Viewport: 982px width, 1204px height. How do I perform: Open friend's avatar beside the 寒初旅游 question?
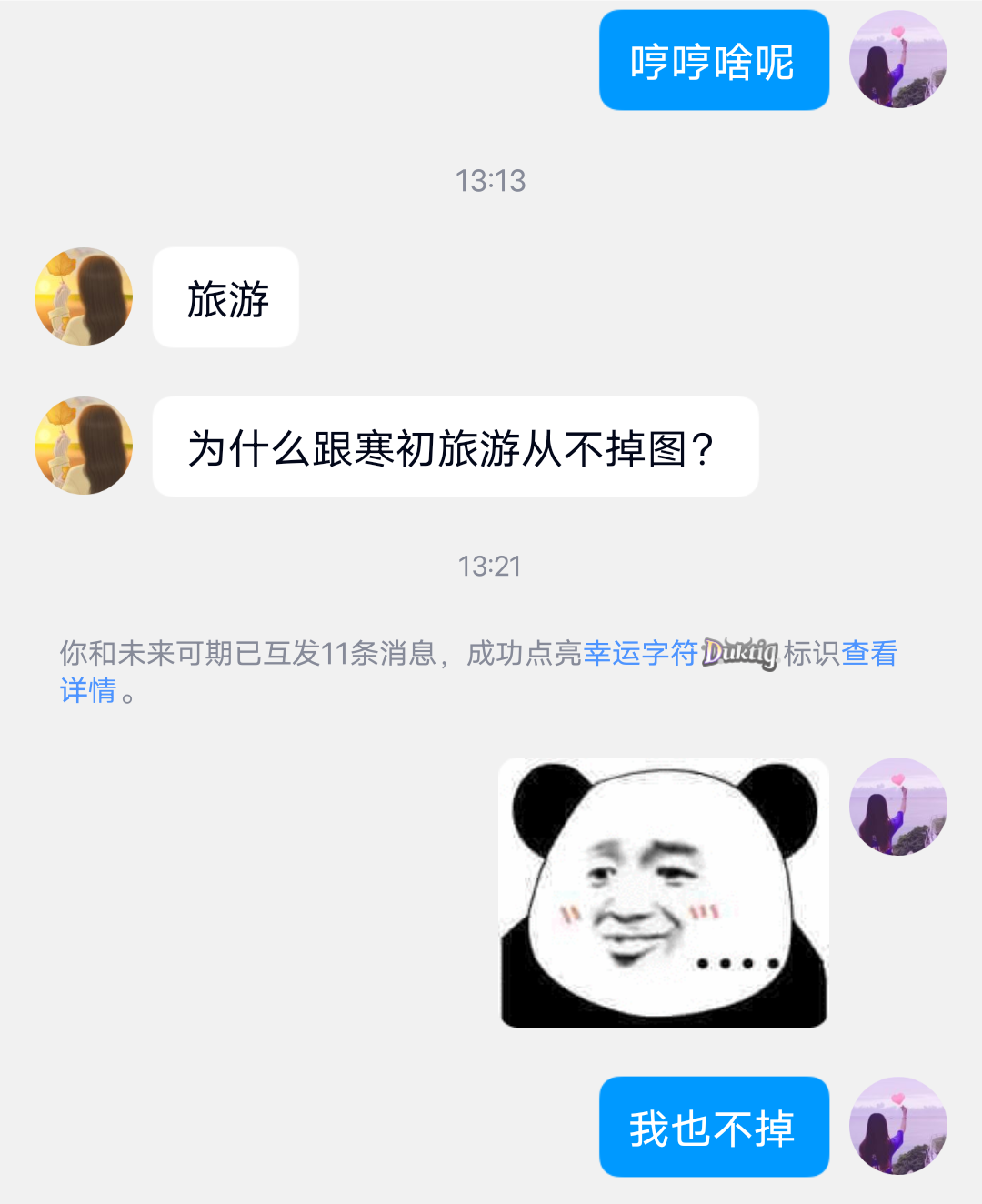(x=82, y=446)
